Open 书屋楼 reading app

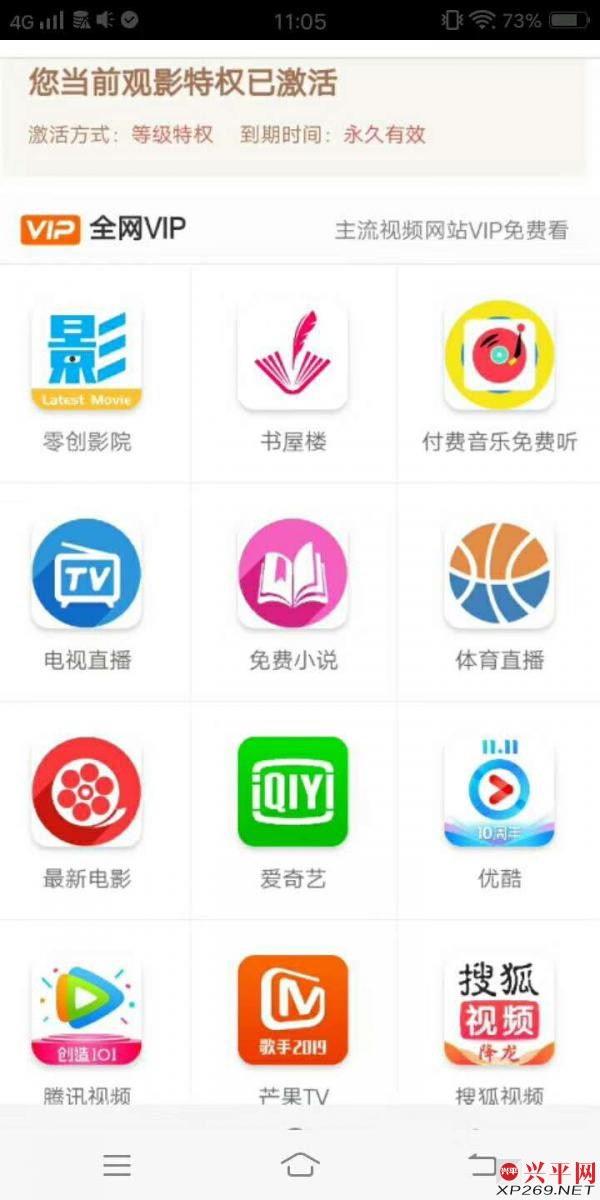[293, 358]
